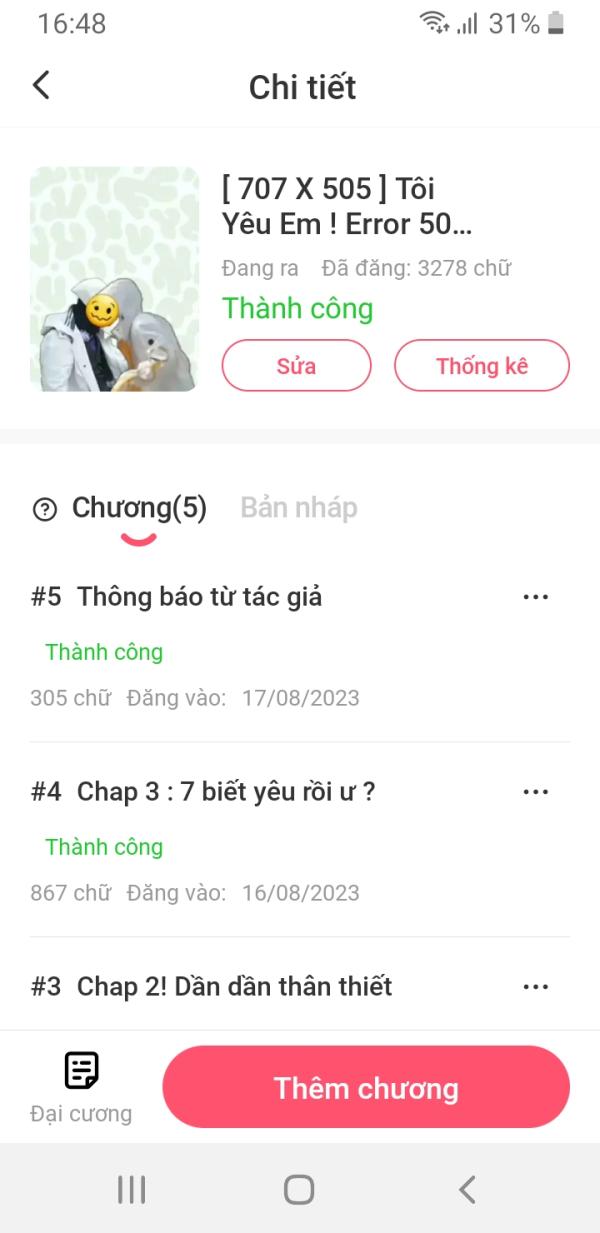Viewport: 600px width, 1233px height.
Task: Open Thống kê statistics
Action: 481,365
